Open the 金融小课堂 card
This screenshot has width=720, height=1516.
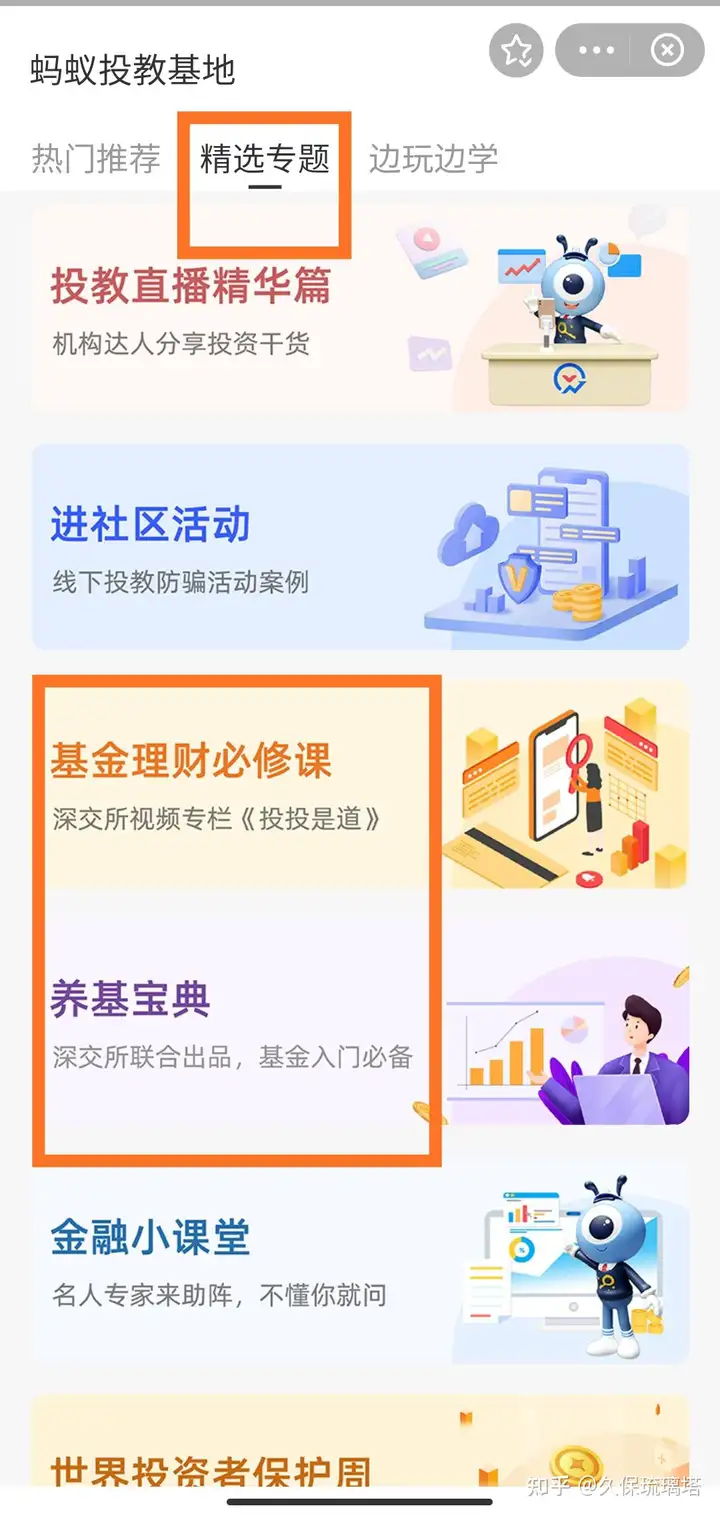(x=360, y=1260)
